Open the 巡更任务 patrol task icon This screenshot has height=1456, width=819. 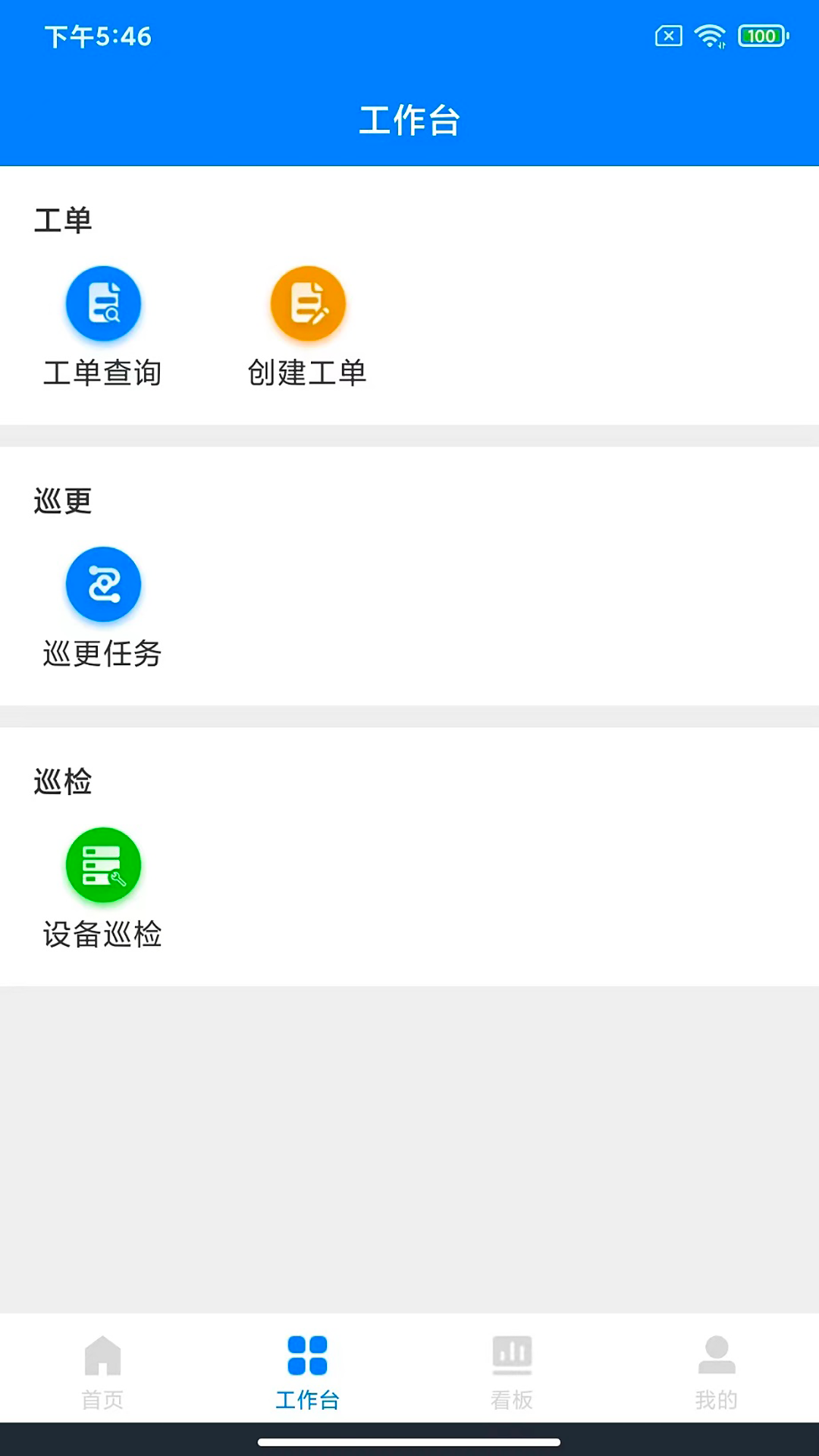103,584
